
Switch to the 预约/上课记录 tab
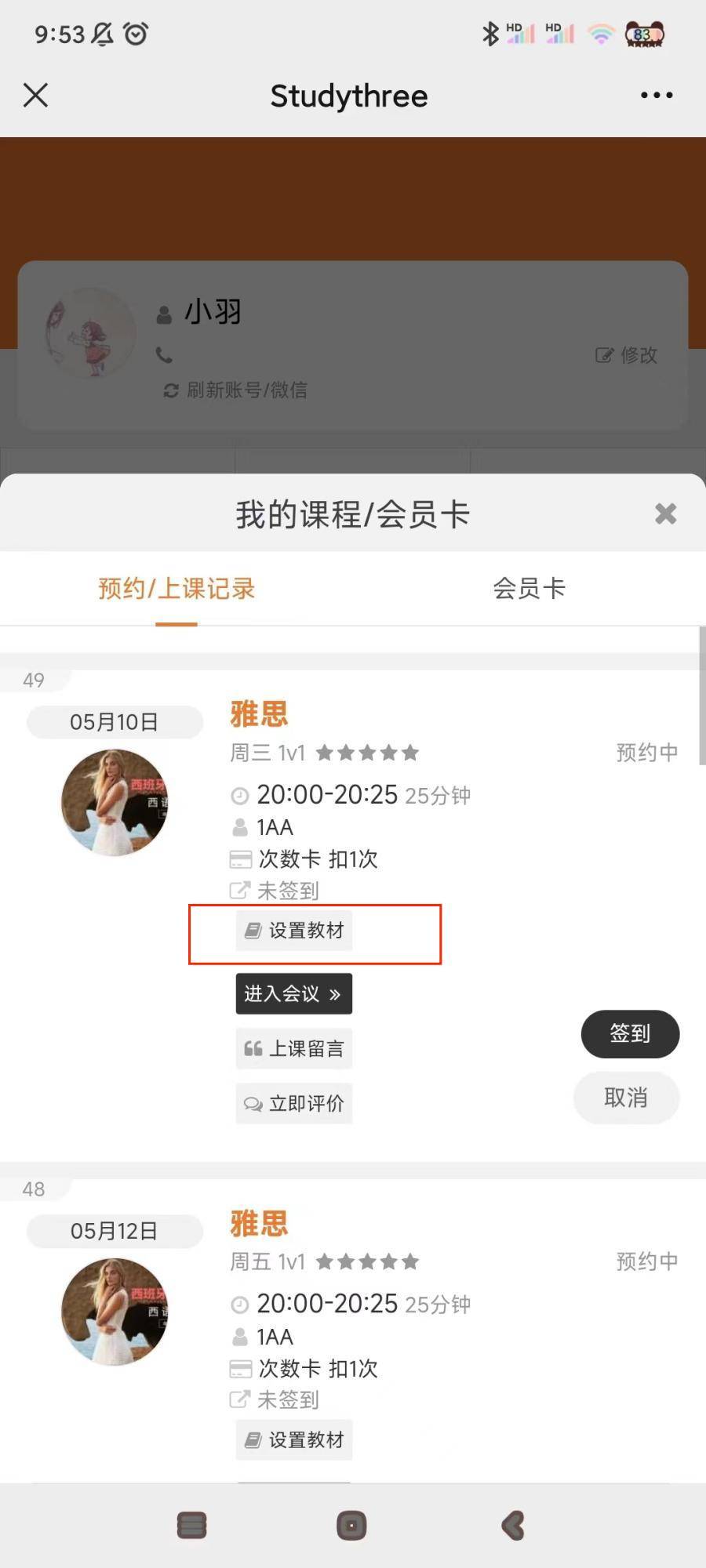tap(176, 588)
